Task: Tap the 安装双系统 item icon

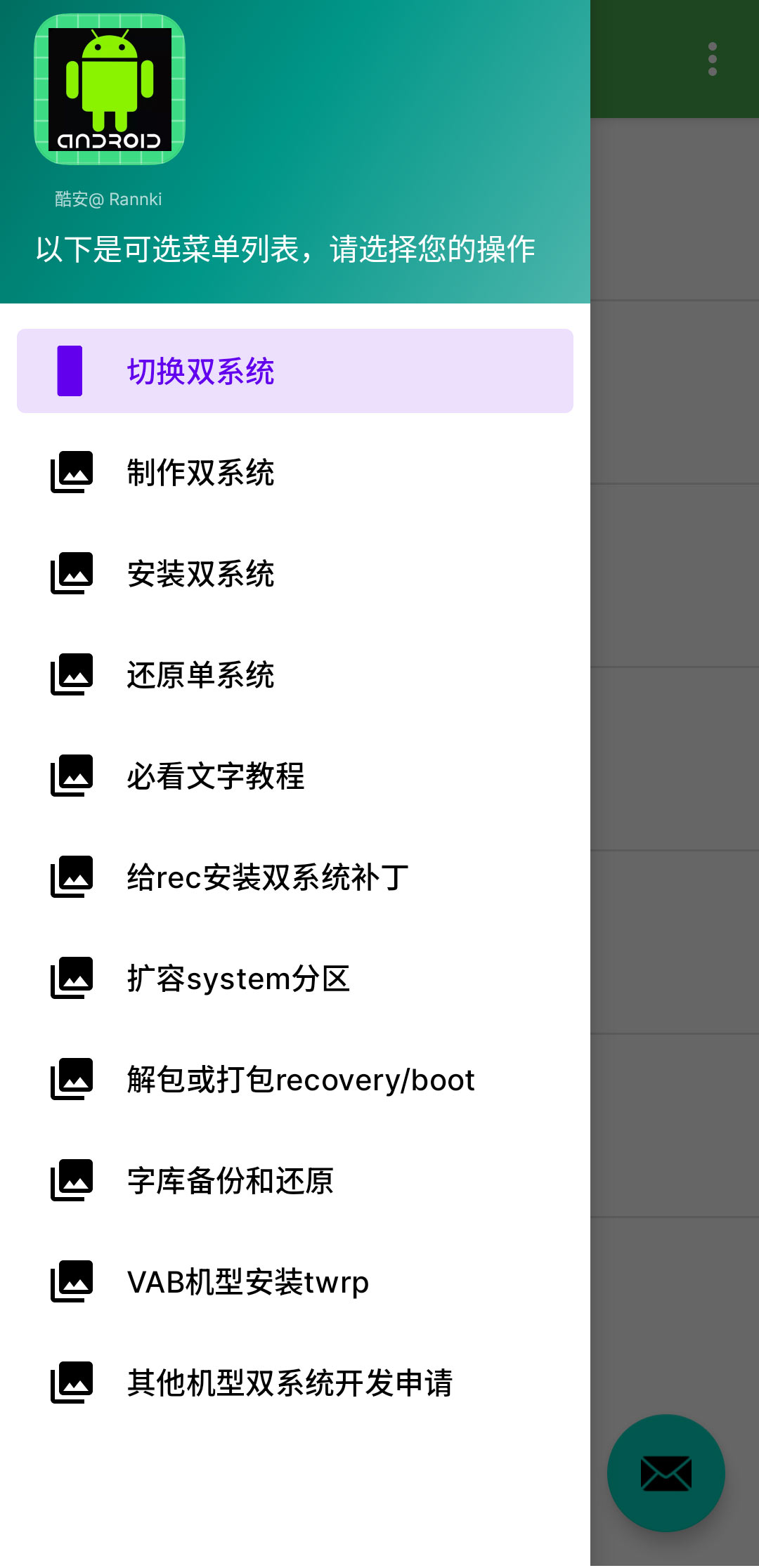Action: coord(72,574)
